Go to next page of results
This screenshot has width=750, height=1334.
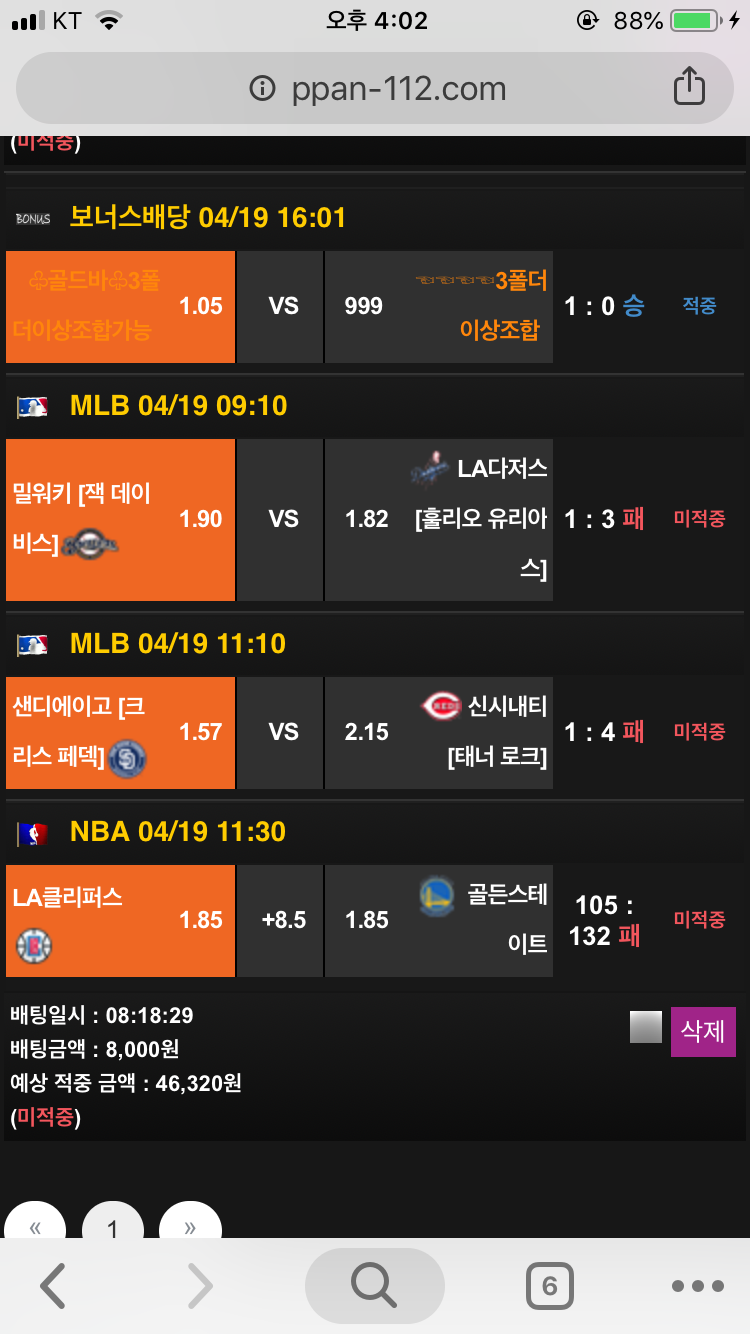tap(190, 1225)
